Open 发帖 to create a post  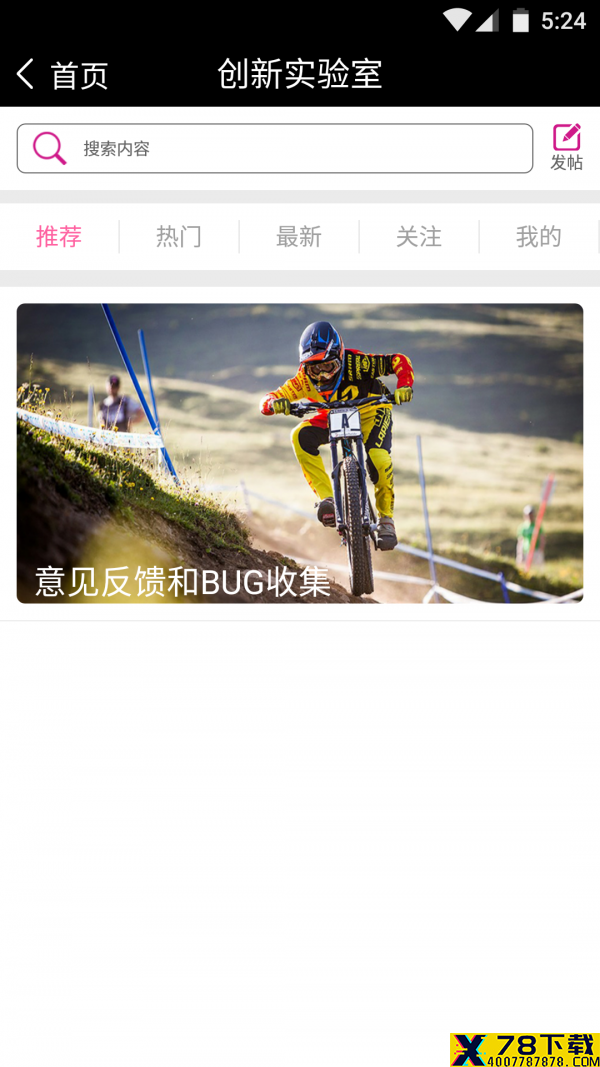click(x=566, y=147)
